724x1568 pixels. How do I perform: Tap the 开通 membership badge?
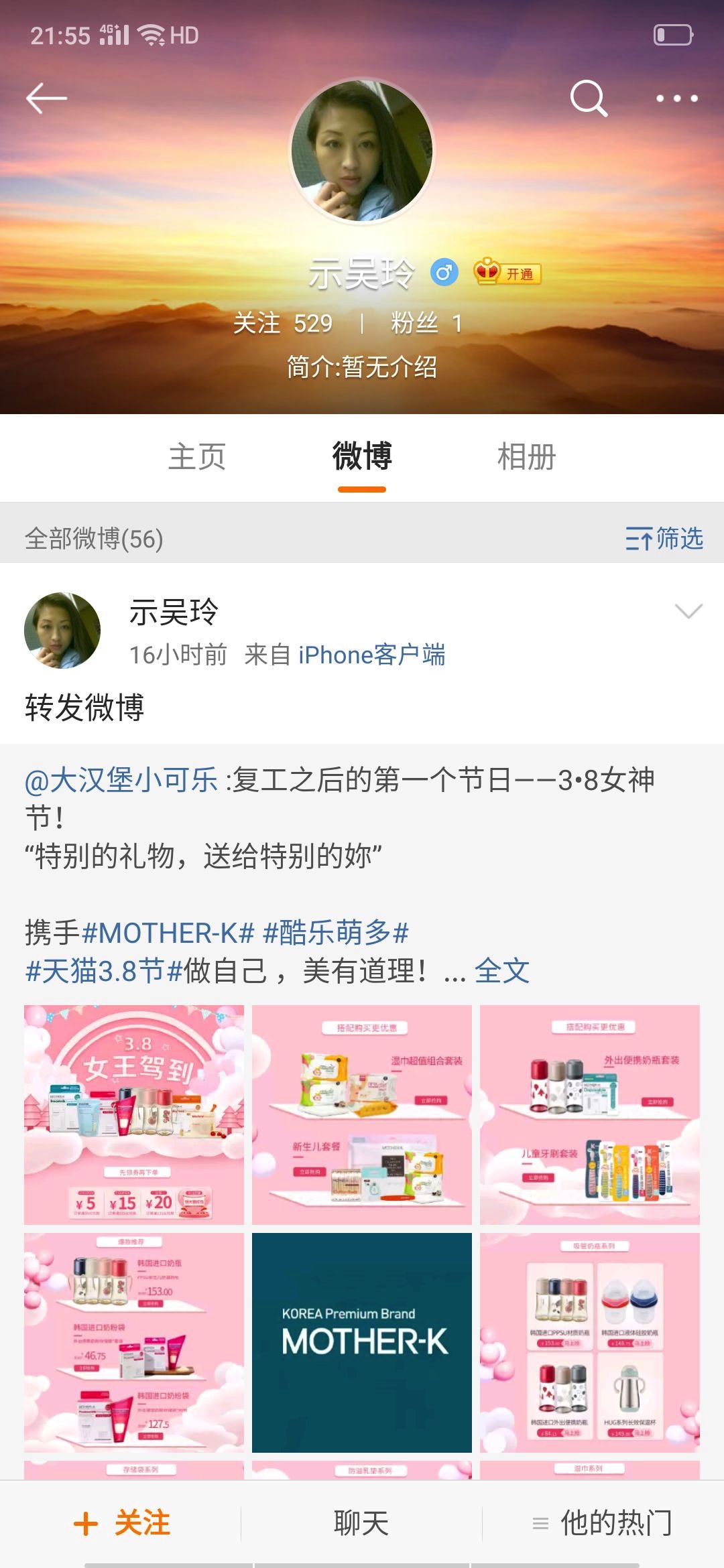click(507, 273)
